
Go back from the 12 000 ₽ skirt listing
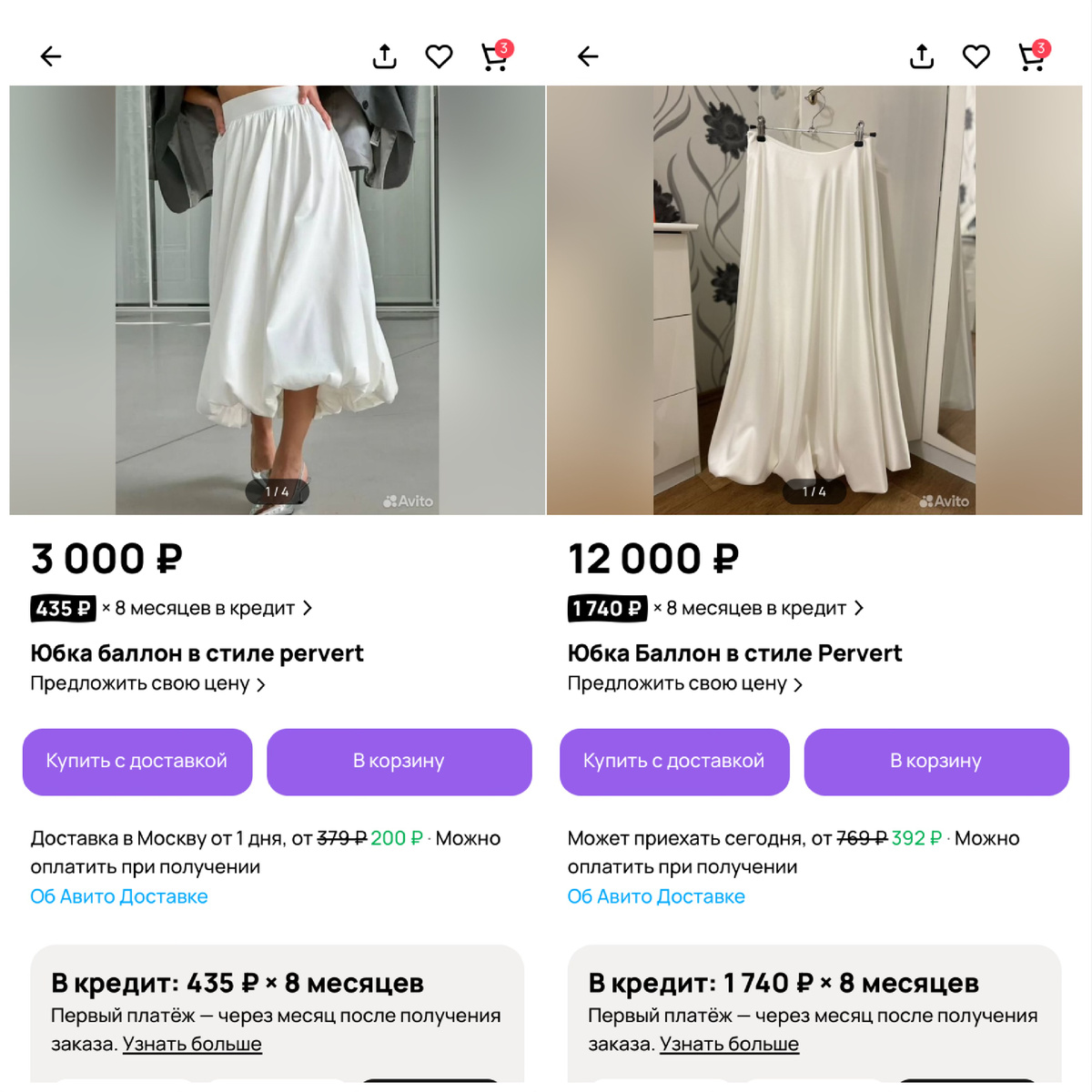click(588, 56)
